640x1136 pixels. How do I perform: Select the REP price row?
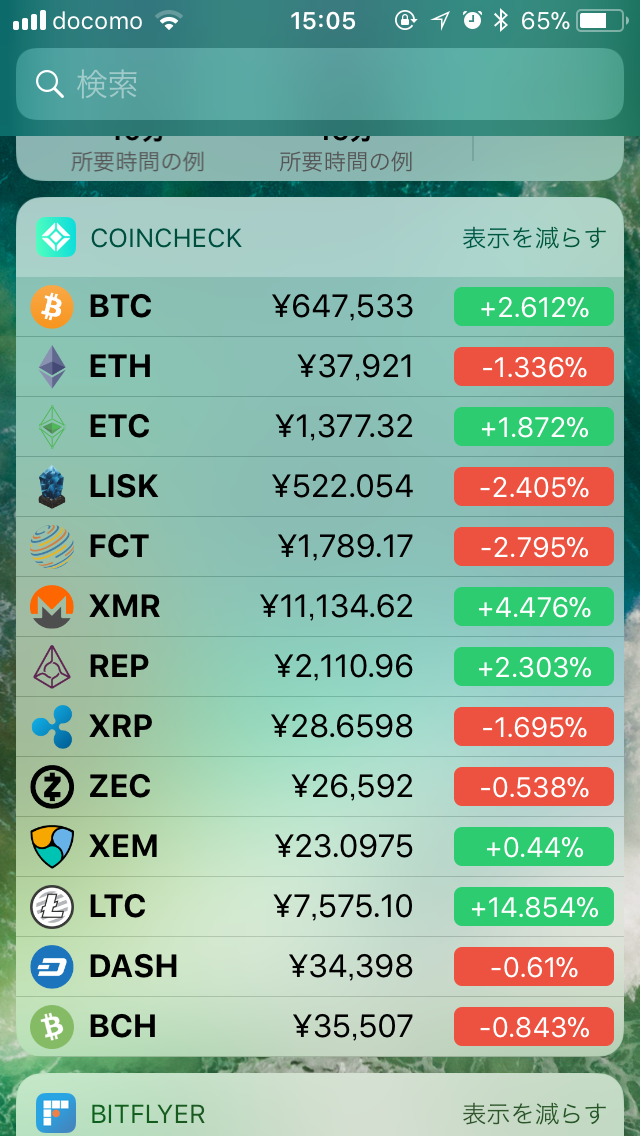pyautogui.click(x=320, y=667)
